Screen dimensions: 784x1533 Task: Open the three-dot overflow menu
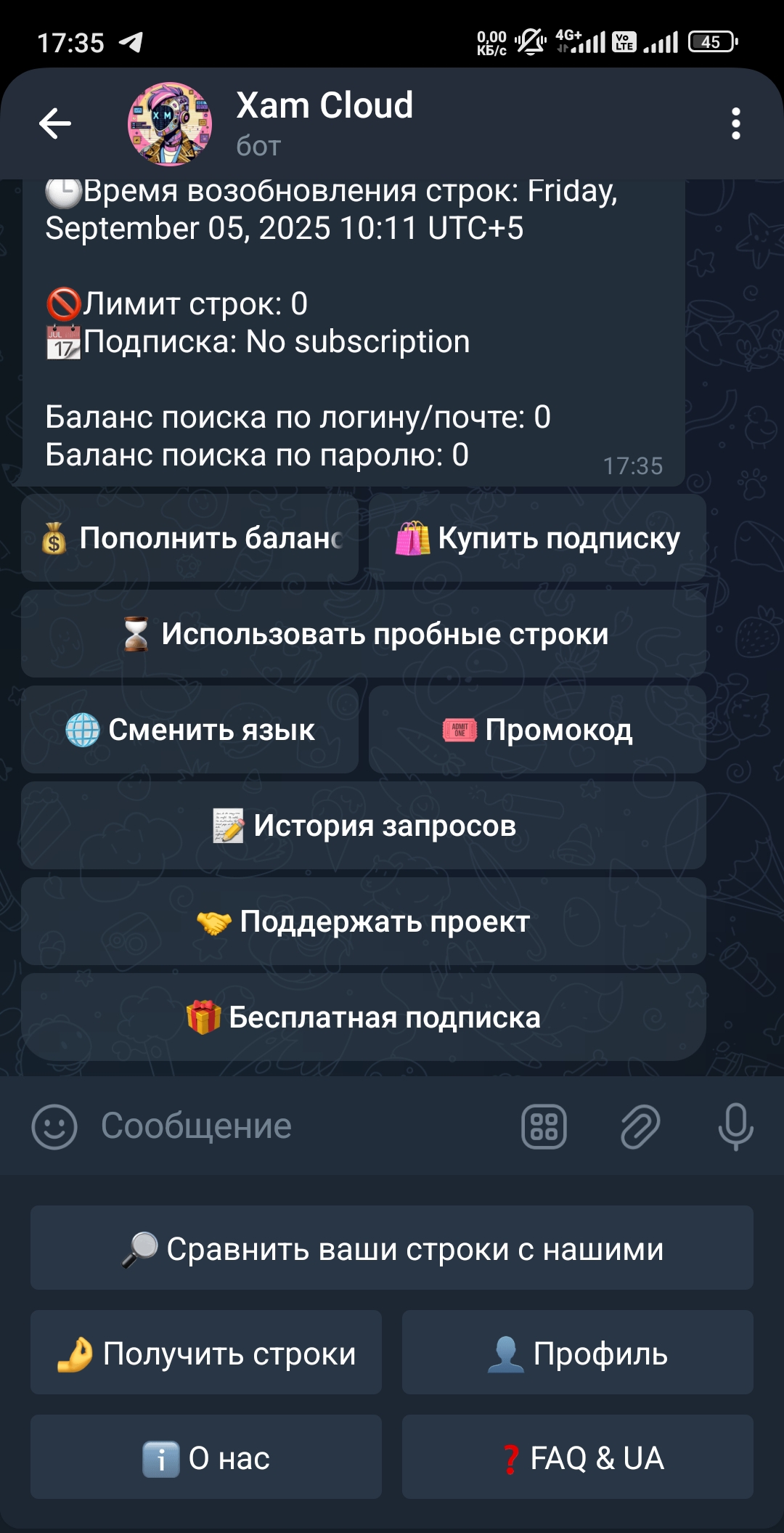[x=735, y=123]
